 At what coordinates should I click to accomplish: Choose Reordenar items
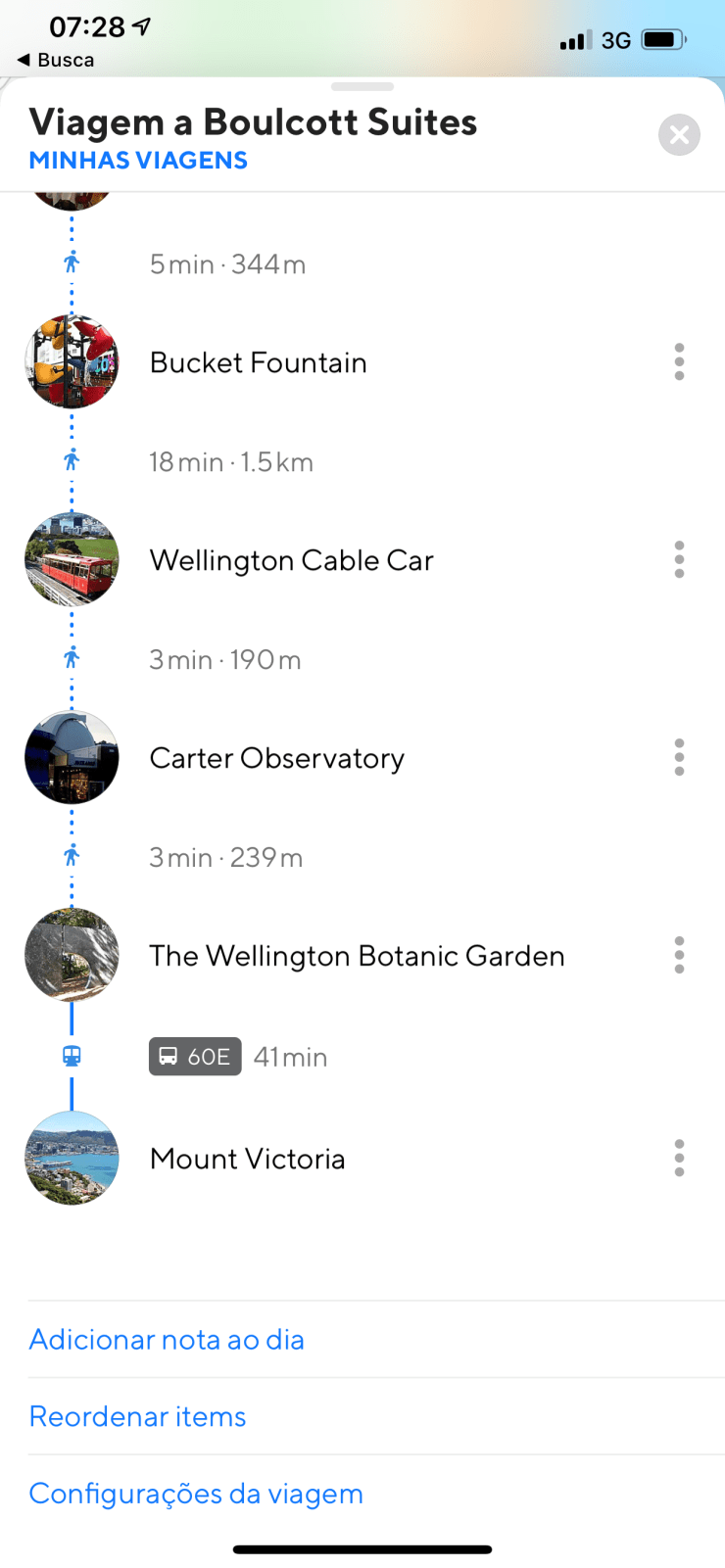(x=137, y=1417)
